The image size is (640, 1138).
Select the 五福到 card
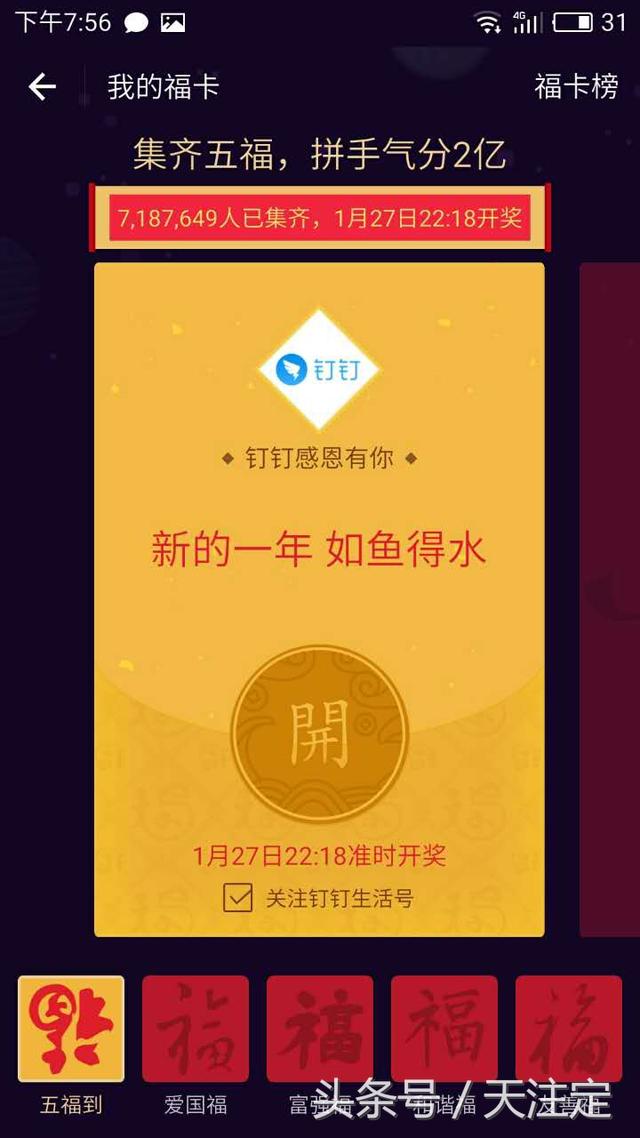pyautogui.click(x=71, y=1028)
